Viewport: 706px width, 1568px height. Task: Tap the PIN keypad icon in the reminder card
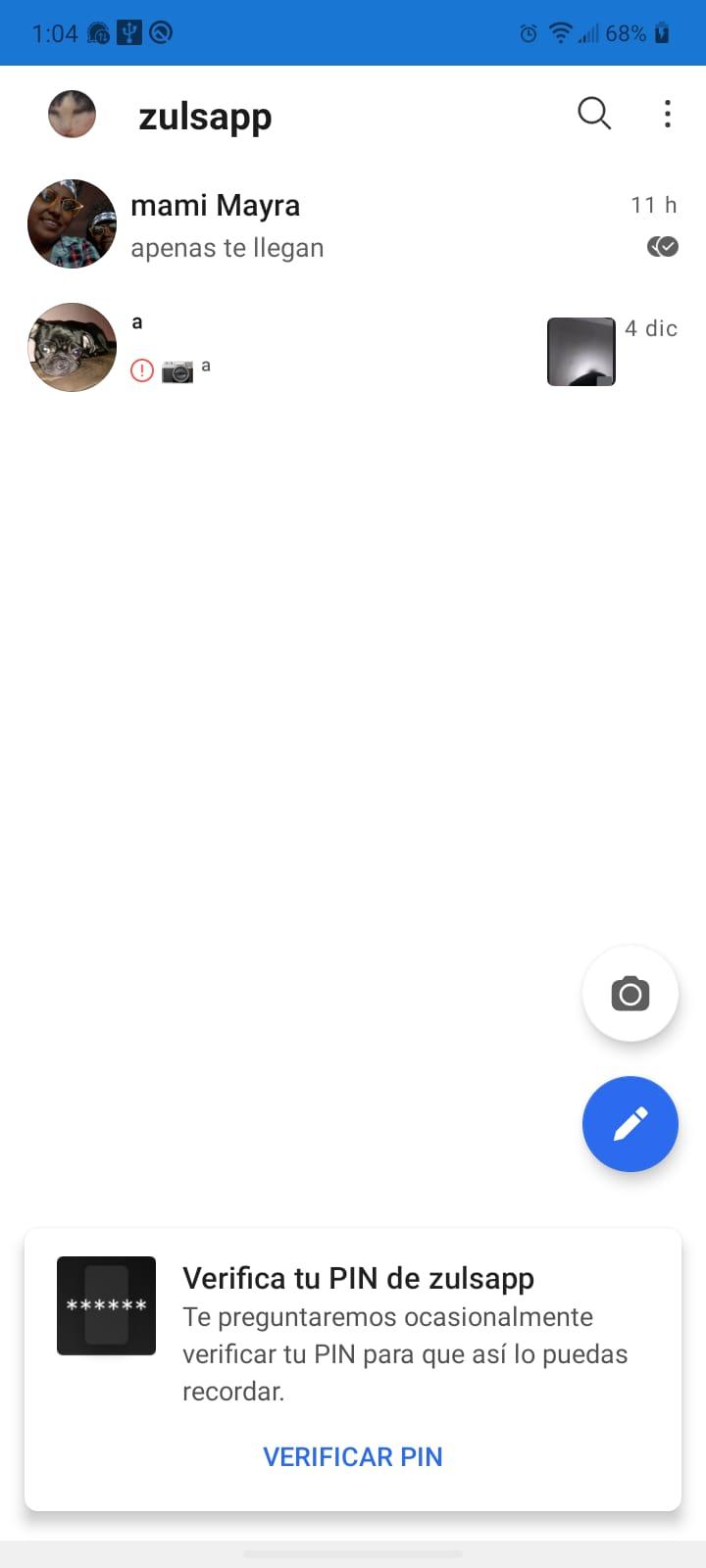106,1306
